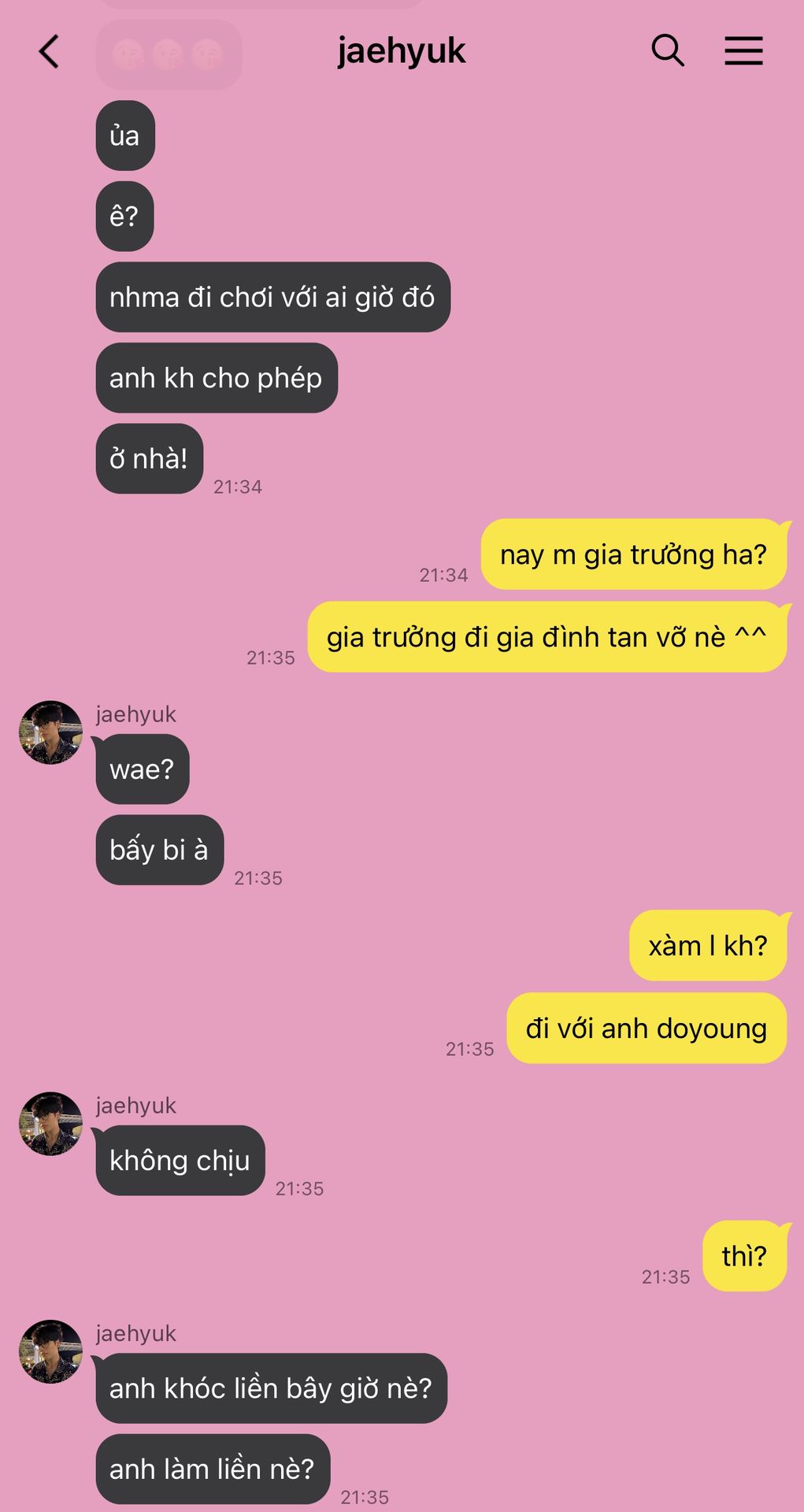Open the chat room hamburger menu
The width and height of the screenshot is (804, 1512).
click(743, 51)
